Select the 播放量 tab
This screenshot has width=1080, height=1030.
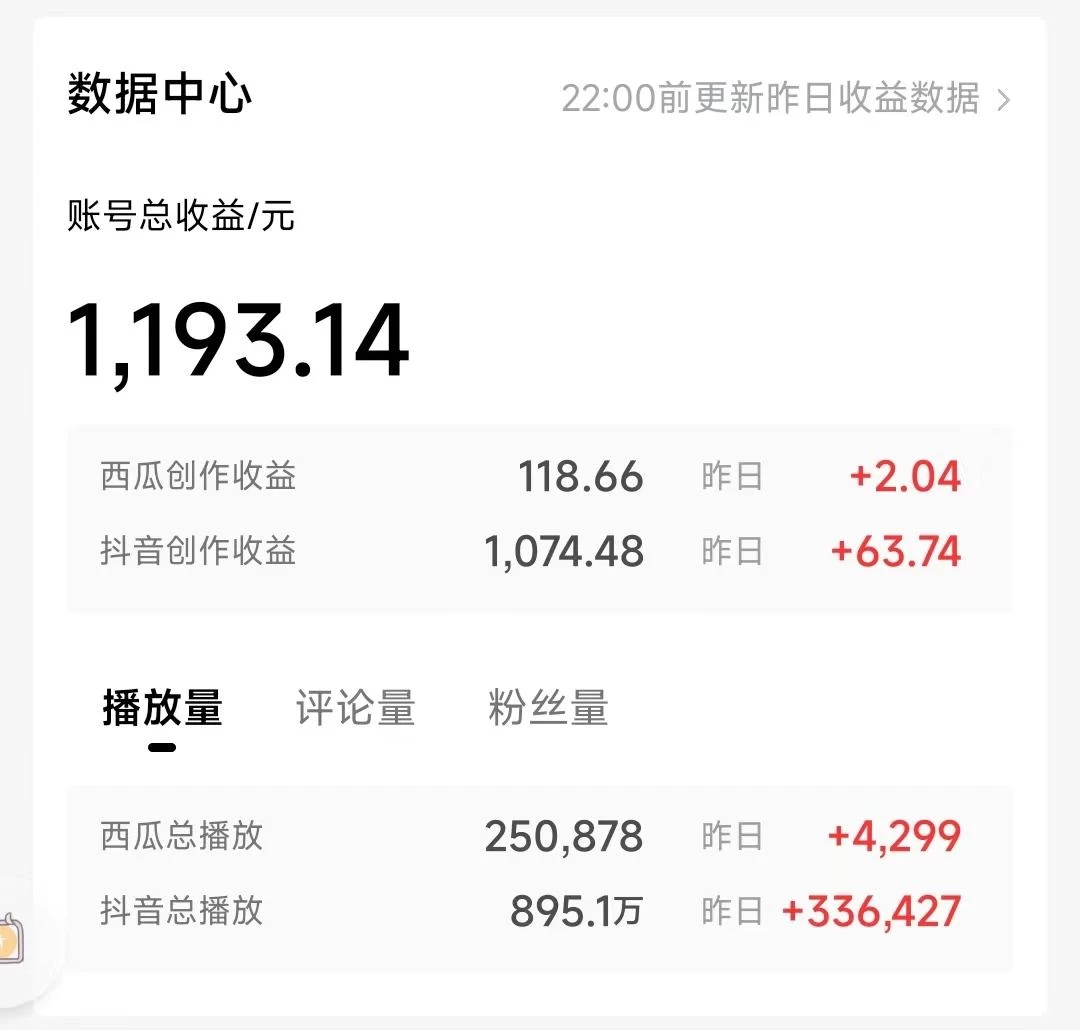coord(162,708)
